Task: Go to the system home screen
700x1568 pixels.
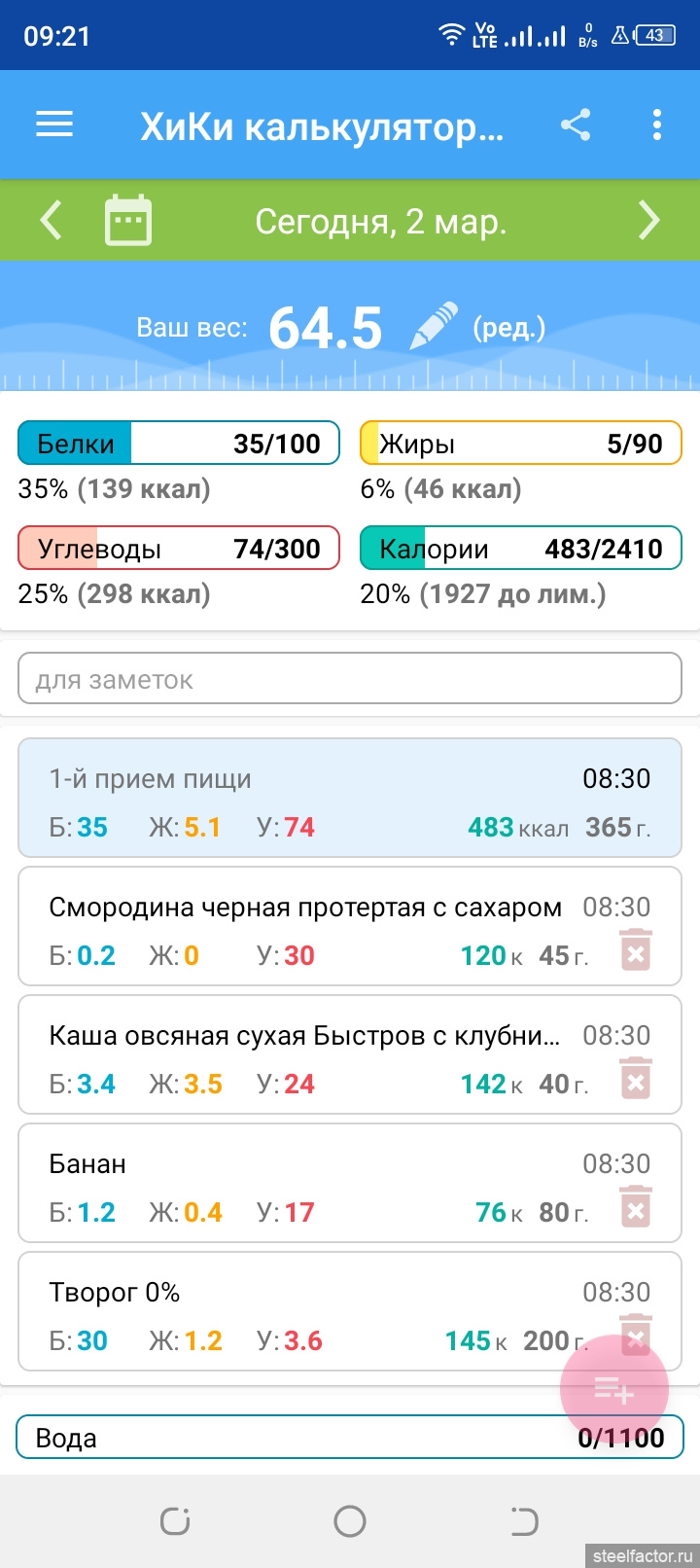Action: (350, 1521)
